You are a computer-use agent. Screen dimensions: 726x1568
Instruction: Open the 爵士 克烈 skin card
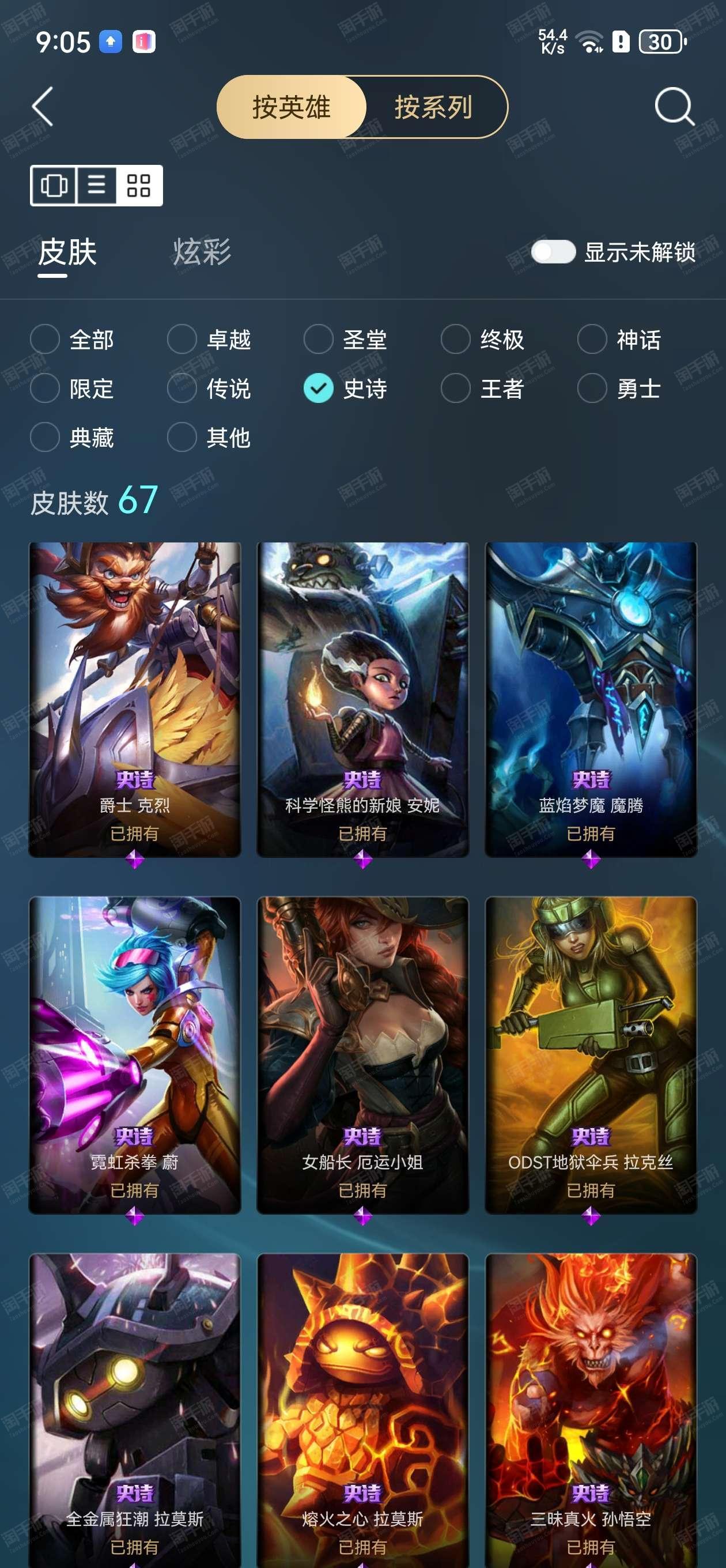coord(134,699)
